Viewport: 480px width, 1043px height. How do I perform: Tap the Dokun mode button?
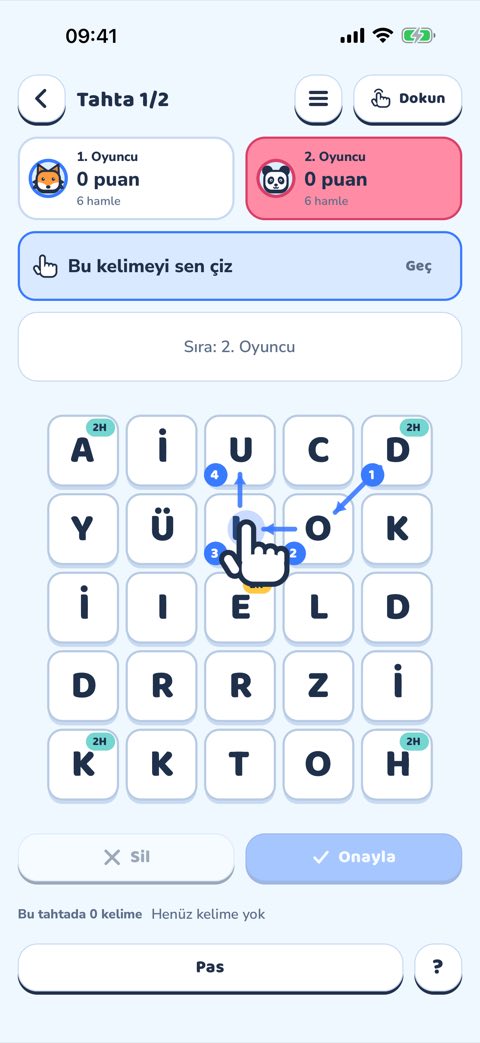point(408,99)
